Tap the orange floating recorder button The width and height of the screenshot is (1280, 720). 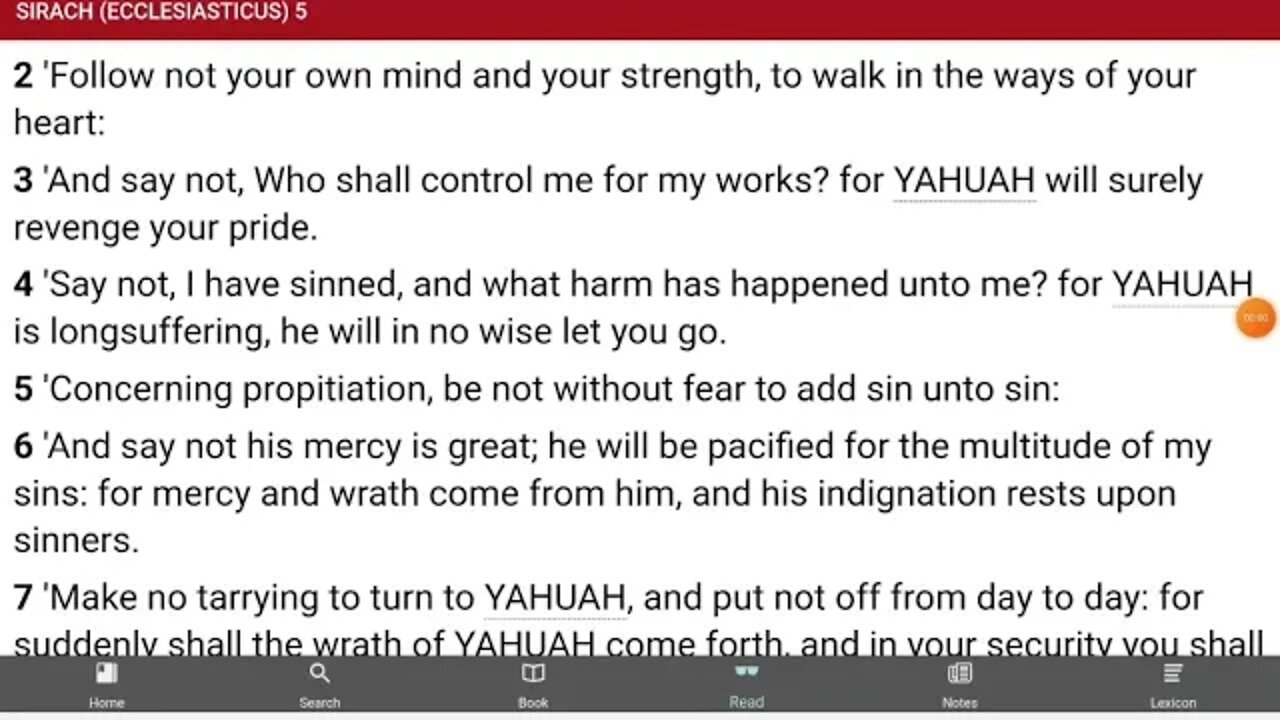click(x=1255, y=318)
